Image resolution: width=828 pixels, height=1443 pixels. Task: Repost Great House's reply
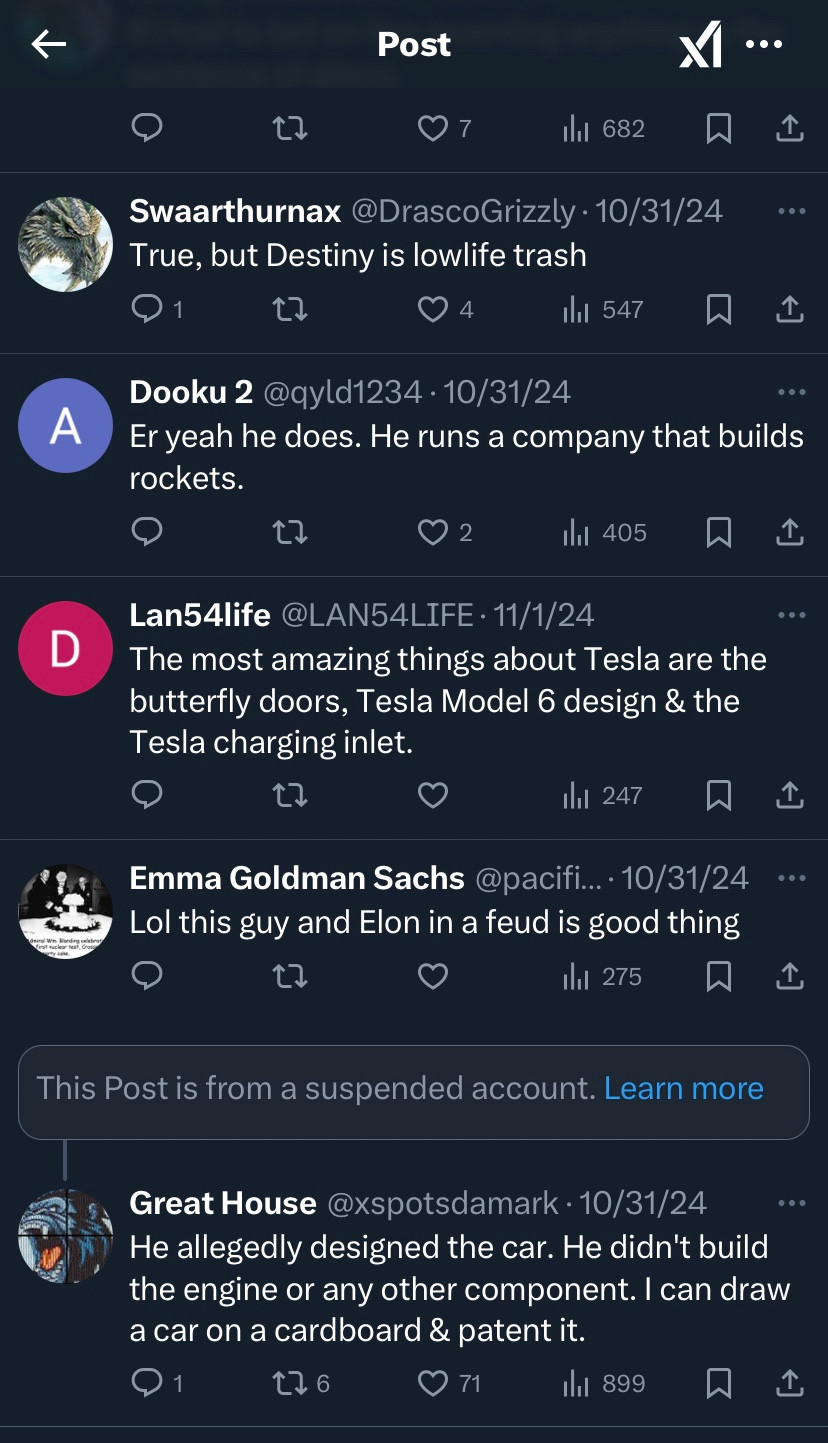(x=290, y=1384)
